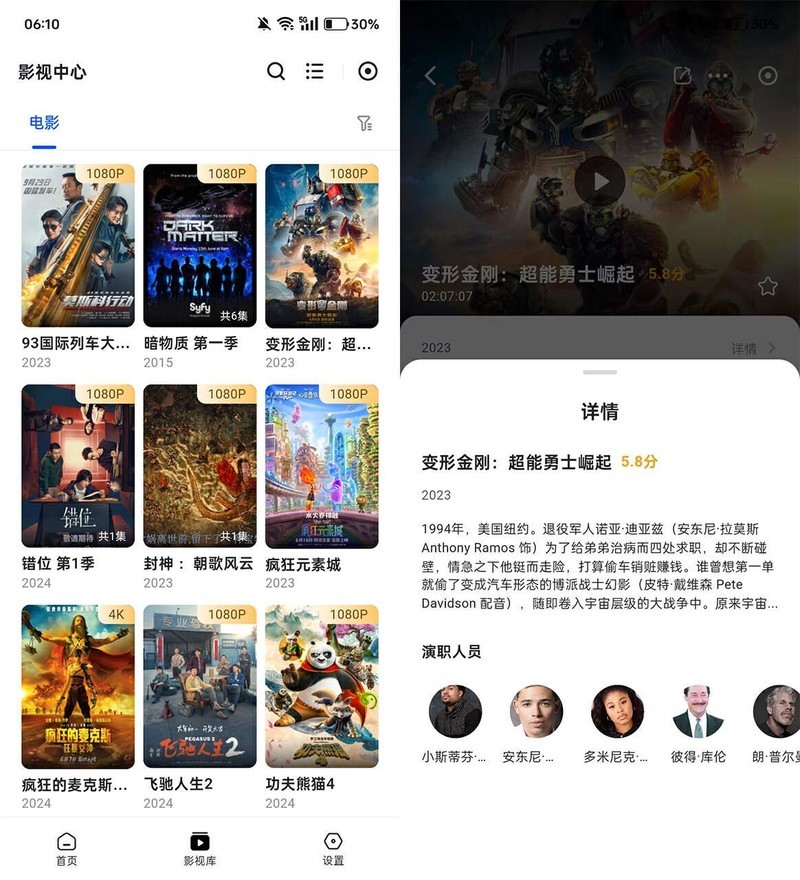Open 疯狂元素城 movie
Viewport: 800px width, 880px height.
(x=322, y=466)
